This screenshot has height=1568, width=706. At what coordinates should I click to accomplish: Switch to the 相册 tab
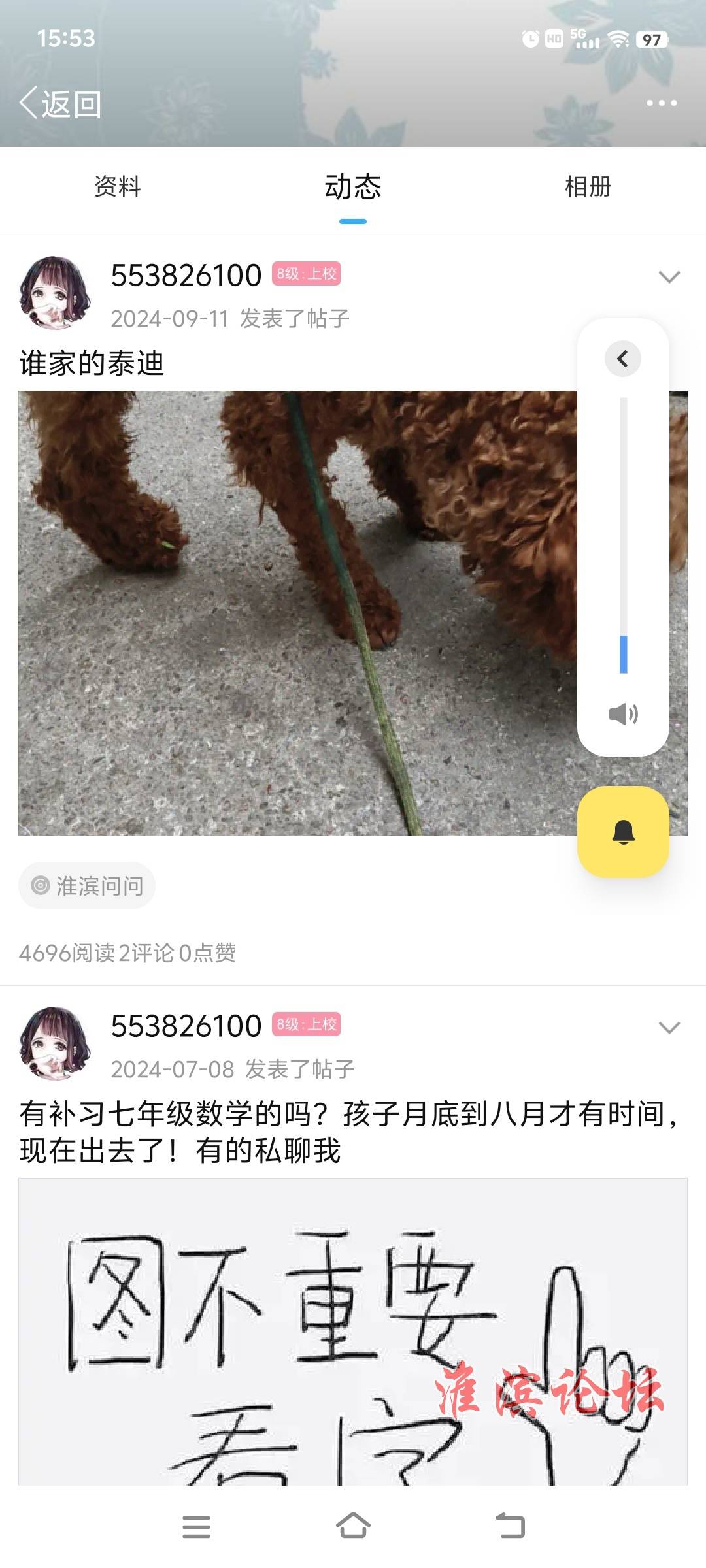pyautogui.click(x=588, y=187)
